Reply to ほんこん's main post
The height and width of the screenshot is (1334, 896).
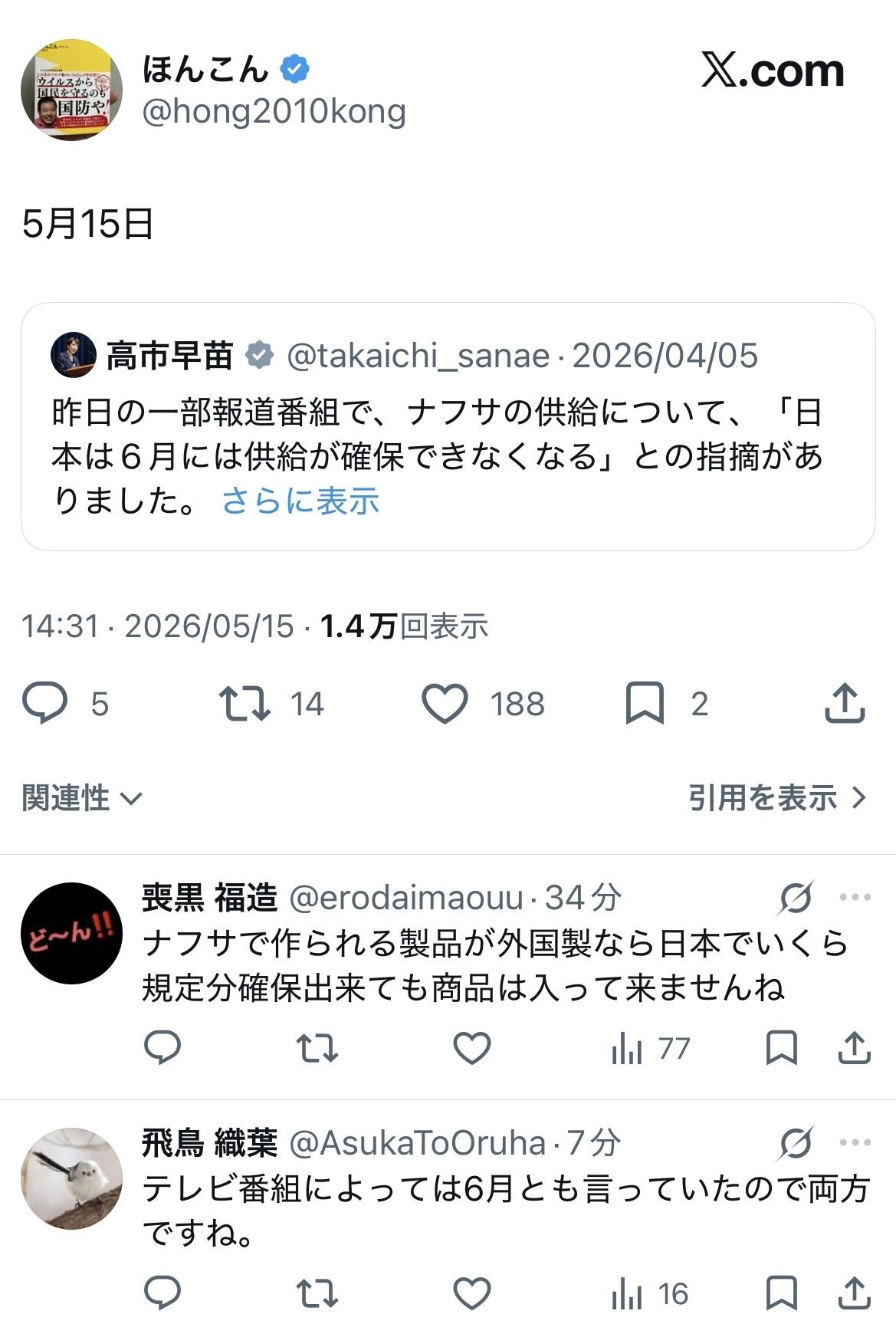44,703
